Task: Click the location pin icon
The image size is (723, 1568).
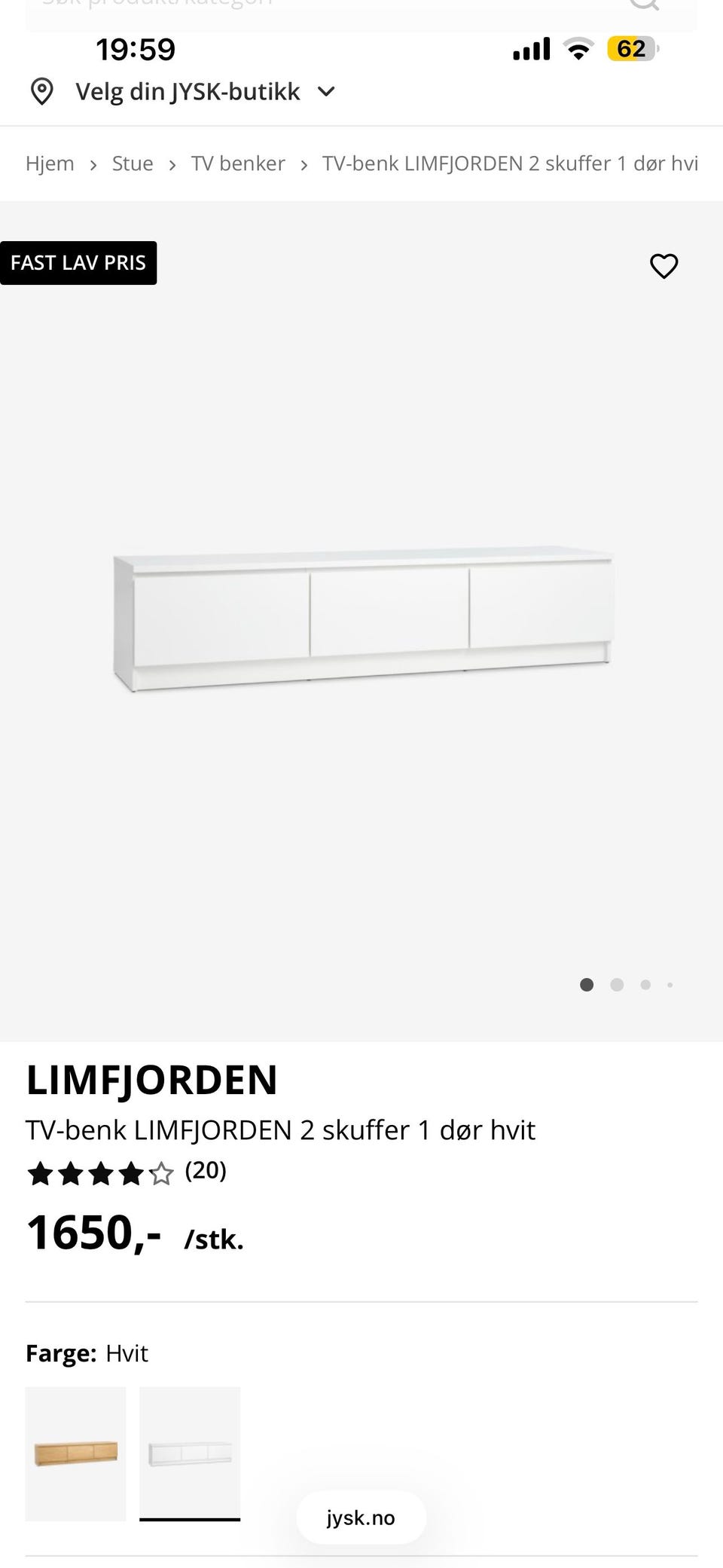Action: point(43,90)
